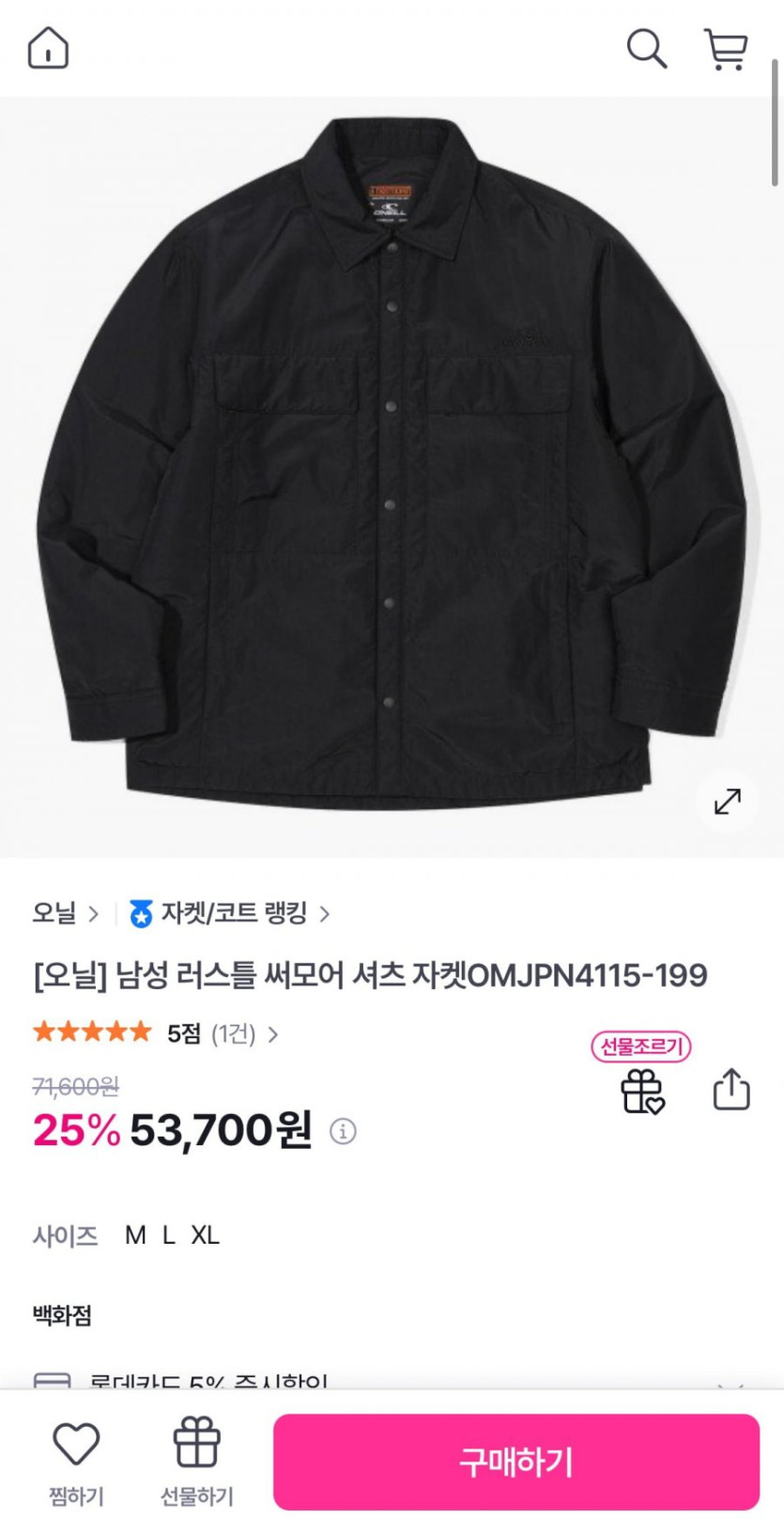
Task: Show price info details icon
Action: [x=343, y=1131]
